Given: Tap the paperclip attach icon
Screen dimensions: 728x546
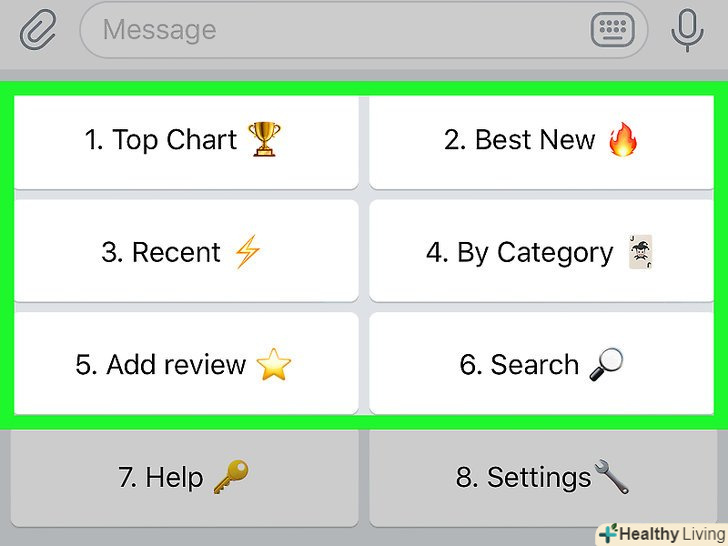Looking at the screenshot, I should pos(38,30).
